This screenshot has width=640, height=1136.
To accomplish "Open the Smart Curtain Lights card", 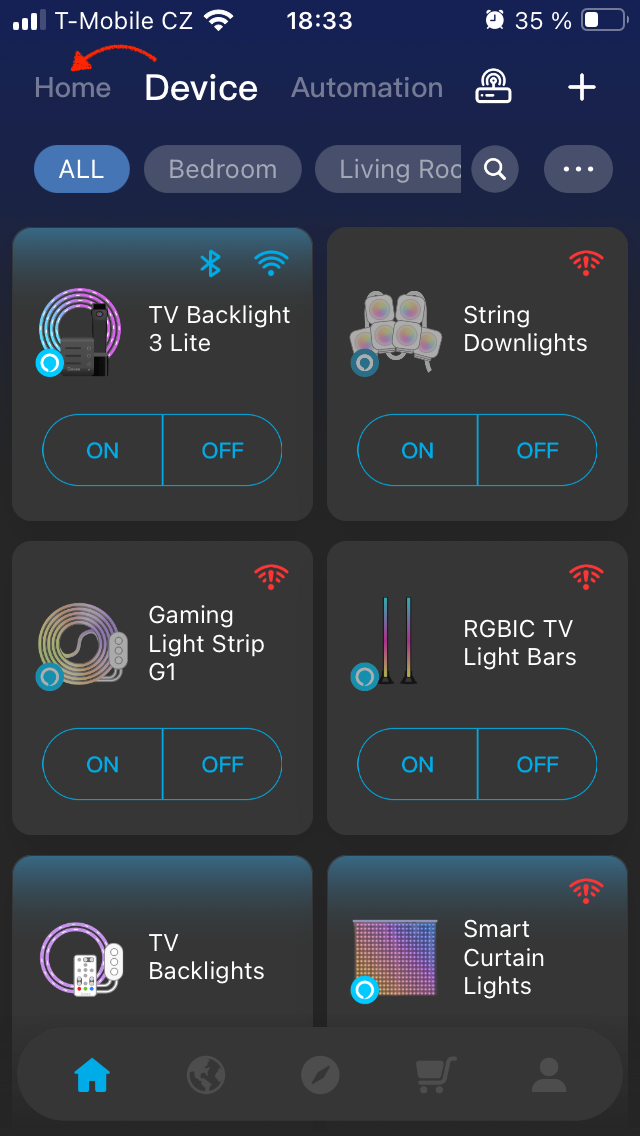I will tap(476, 950).
